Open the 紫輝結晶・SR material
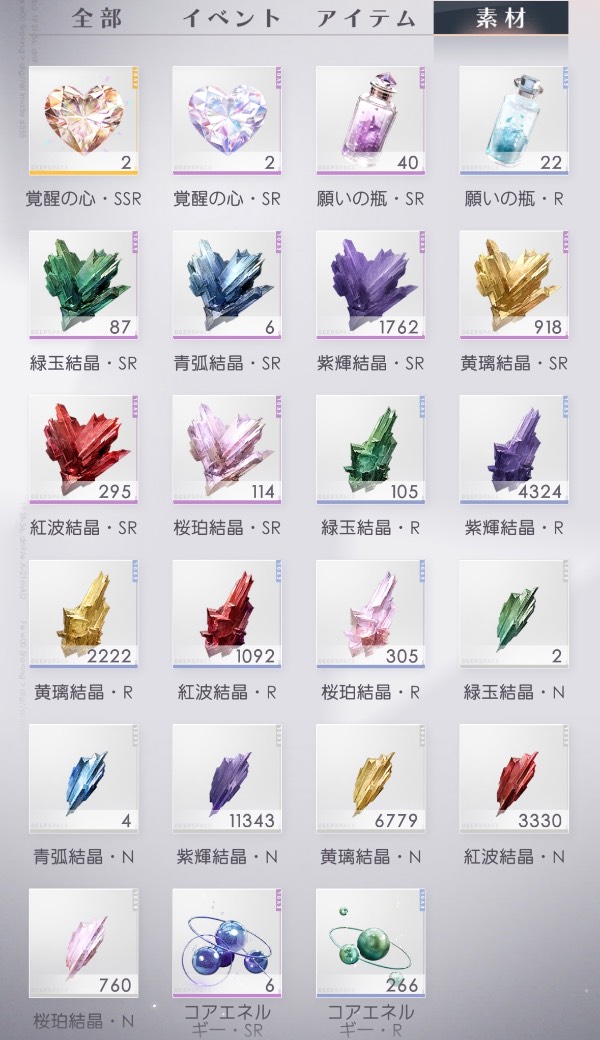The height and width of the screenshot is (1040, 600). click(370, 284)
